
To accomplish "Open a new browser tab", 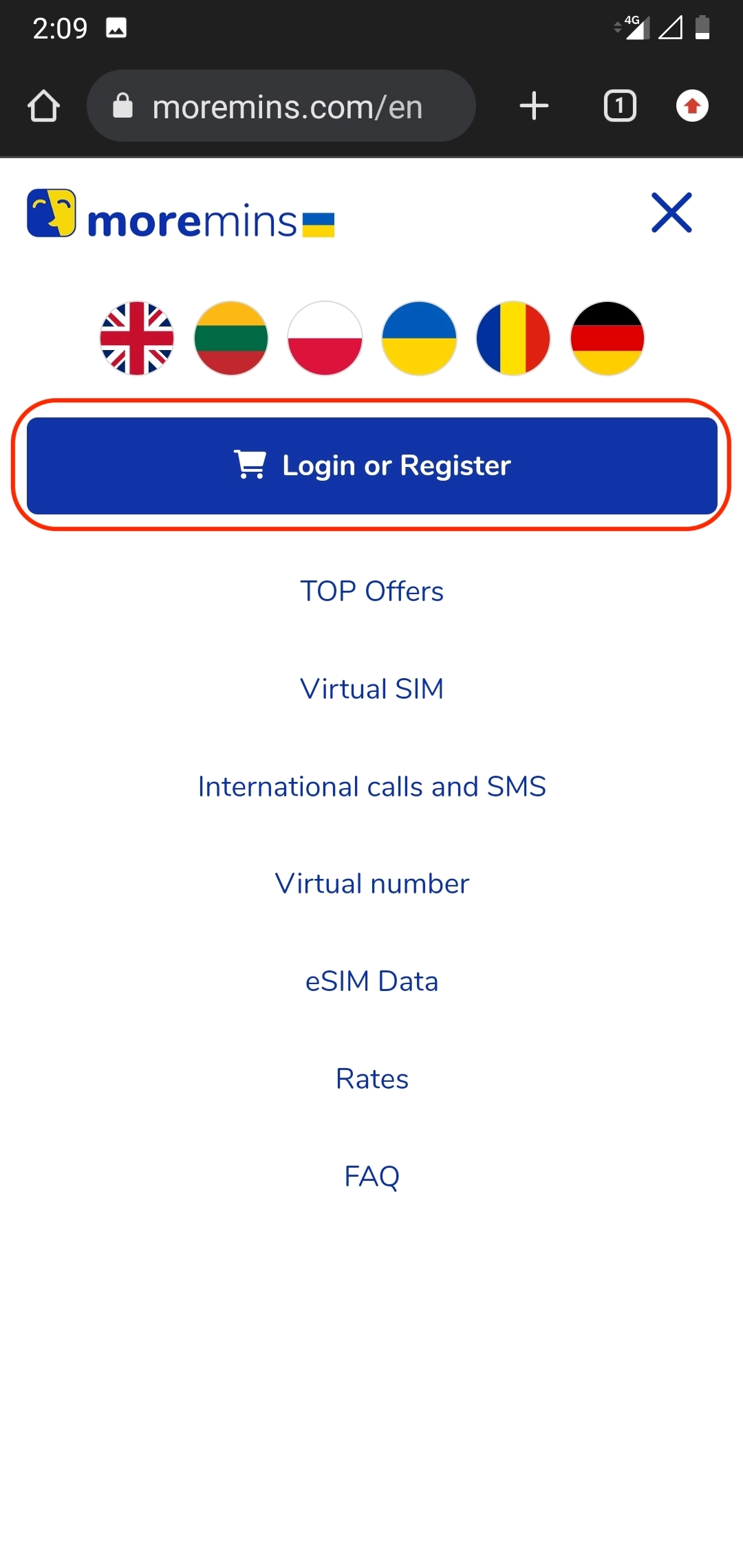I will [x=534, y=107].
